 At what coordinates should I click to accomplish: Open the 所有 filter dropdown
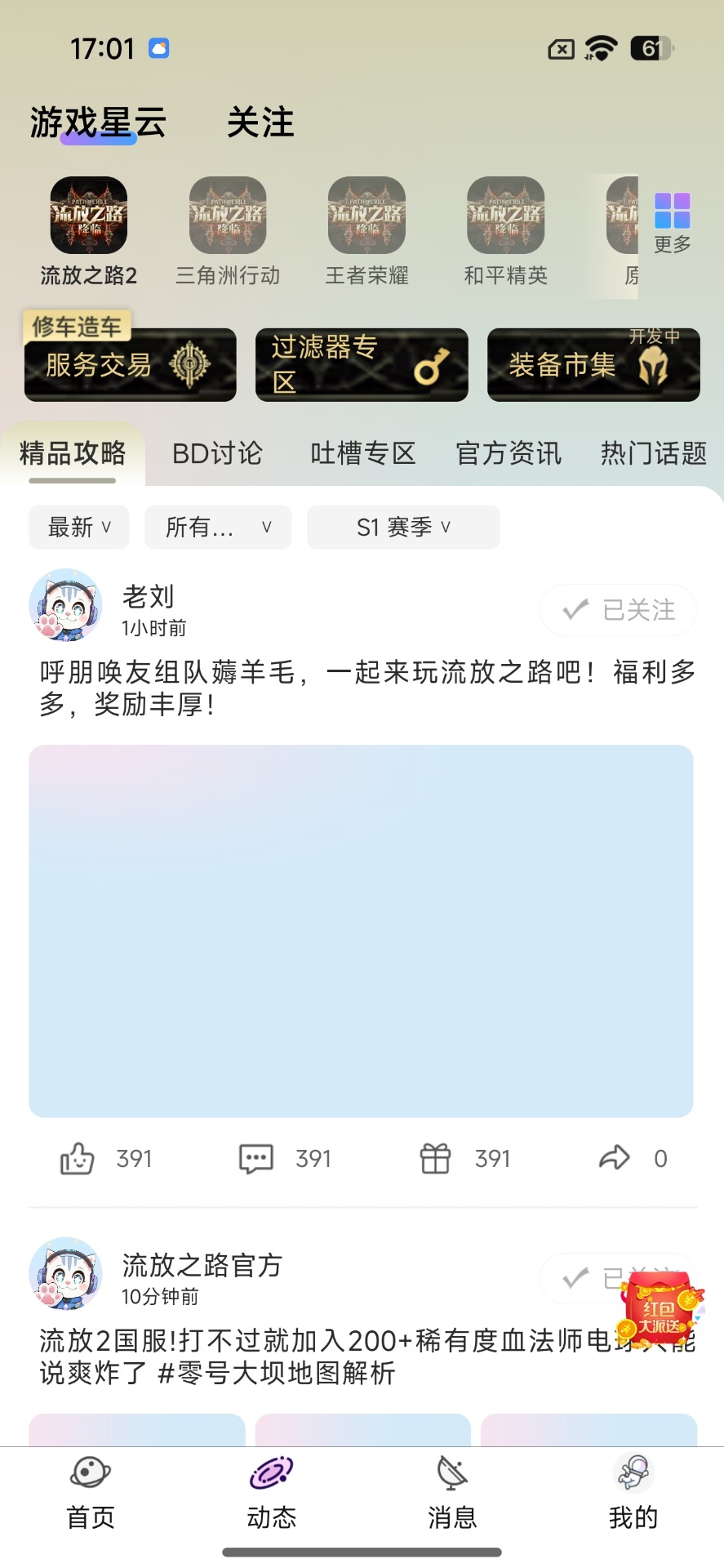[x=217, y=528]
